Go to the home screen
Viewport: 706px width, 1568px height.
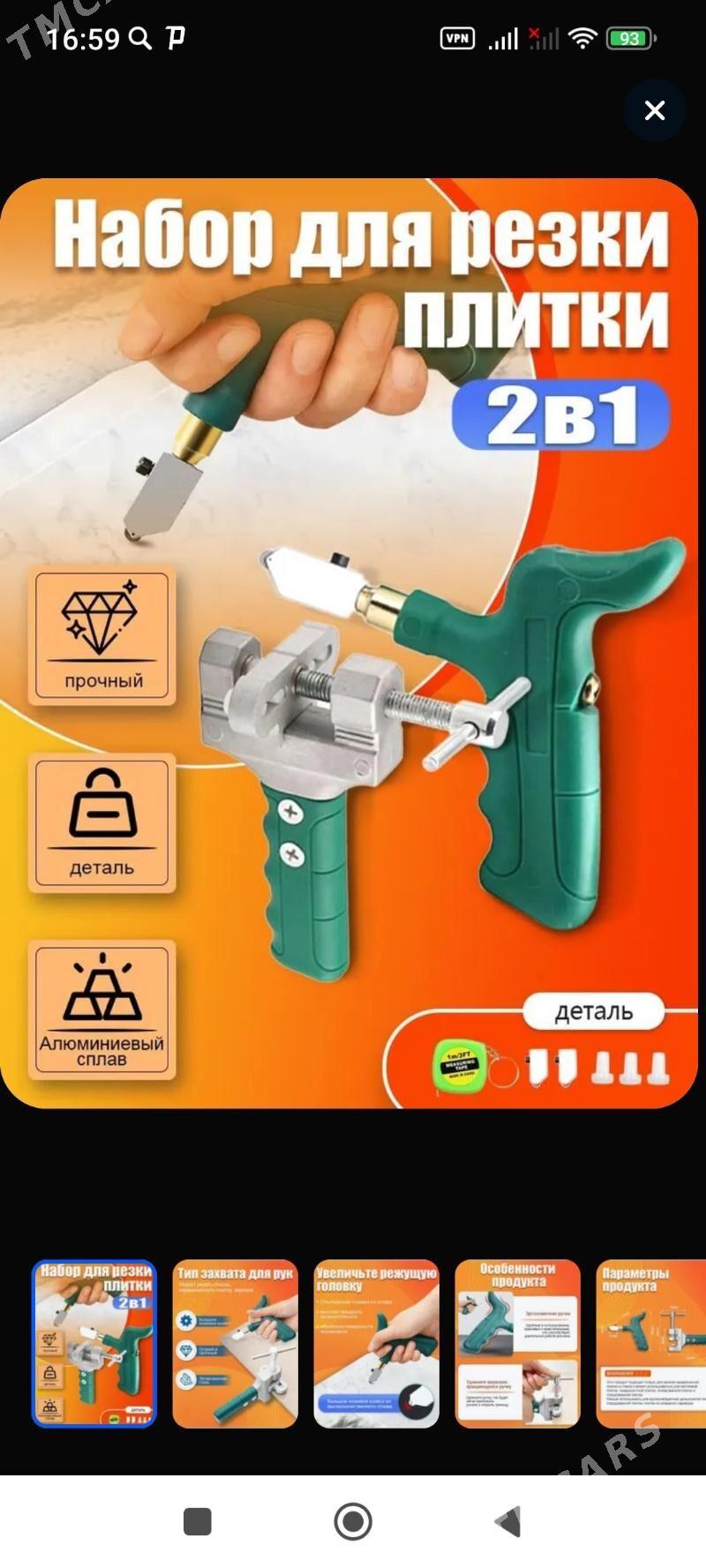pyautogui.click(x=353, y=1521)
